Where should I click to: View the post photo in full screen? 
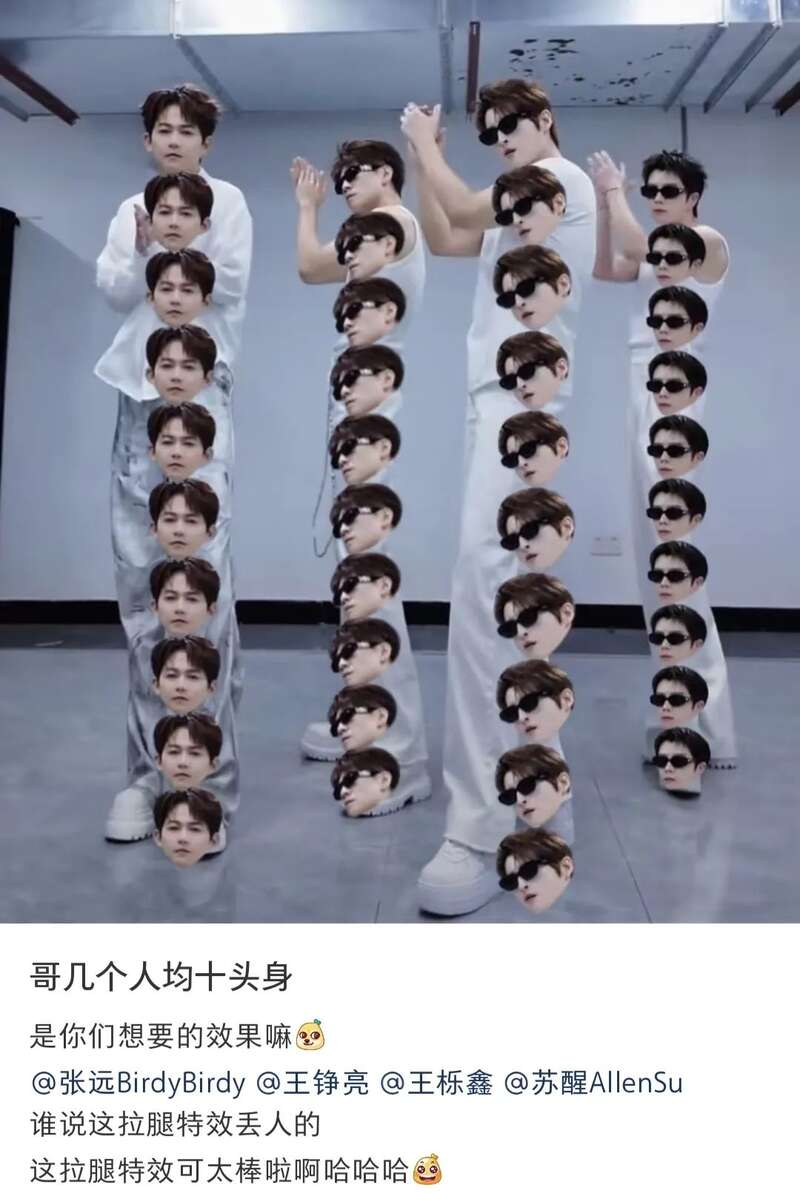[400, 460]
